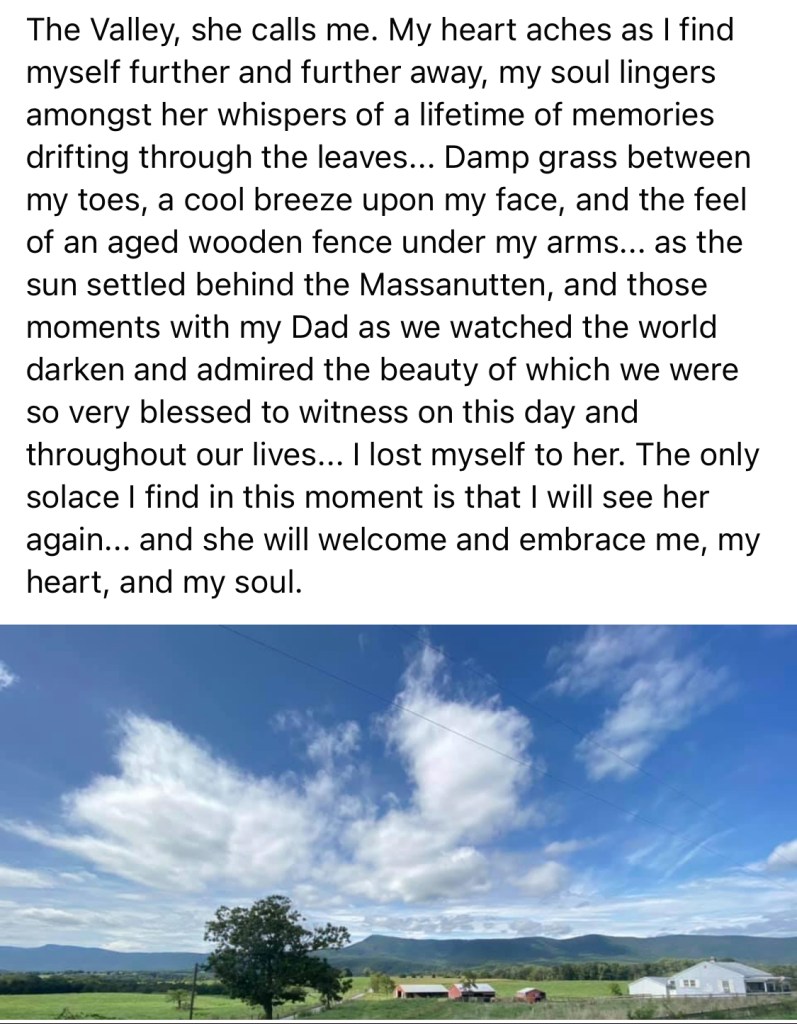Open the landscape photo attached to the post
797x1024 pixels.
[x=398, y=820]
